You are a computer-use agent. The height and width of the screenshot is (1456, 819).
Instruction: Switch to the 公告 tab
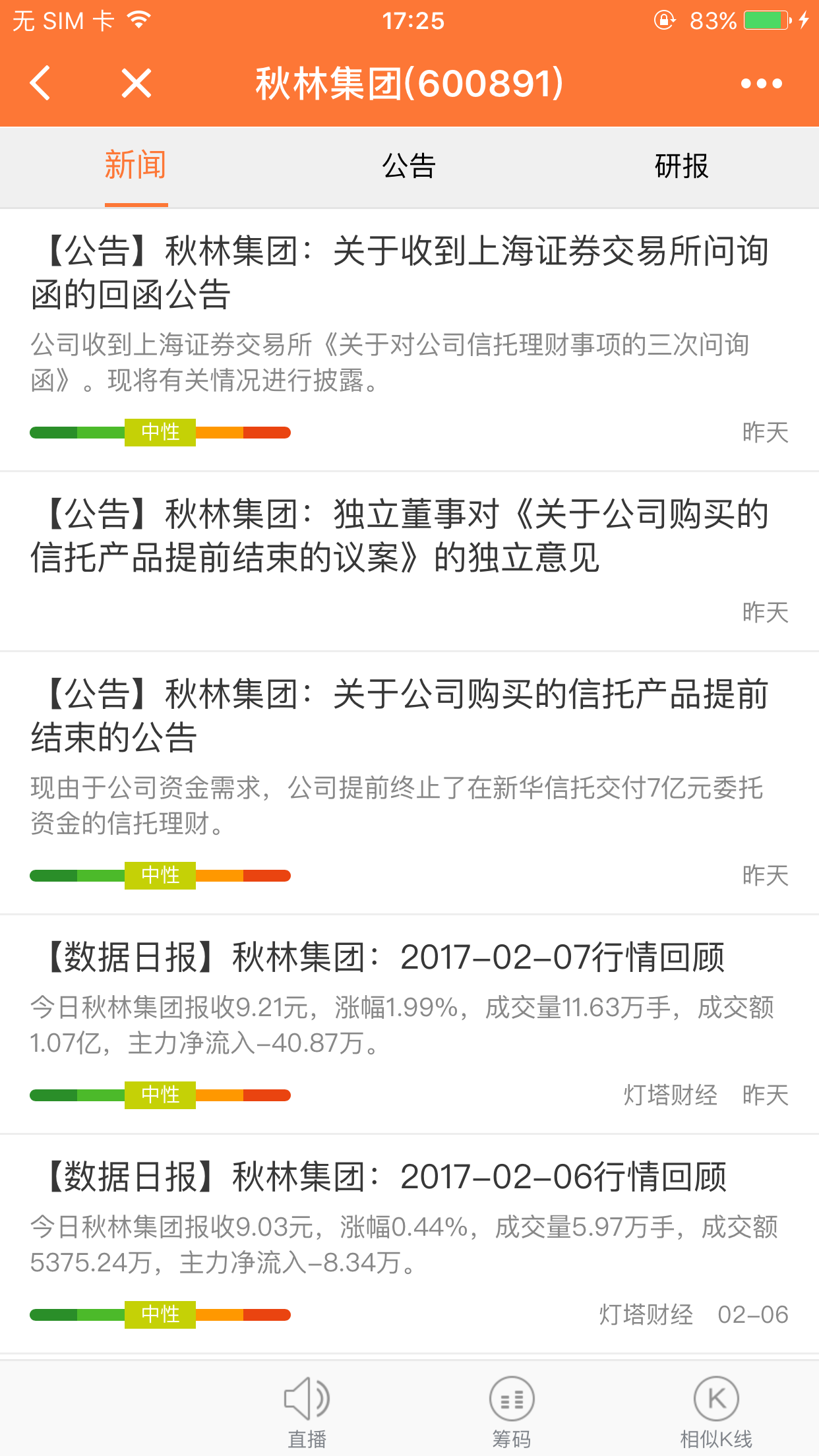click(x=409, y=166)
